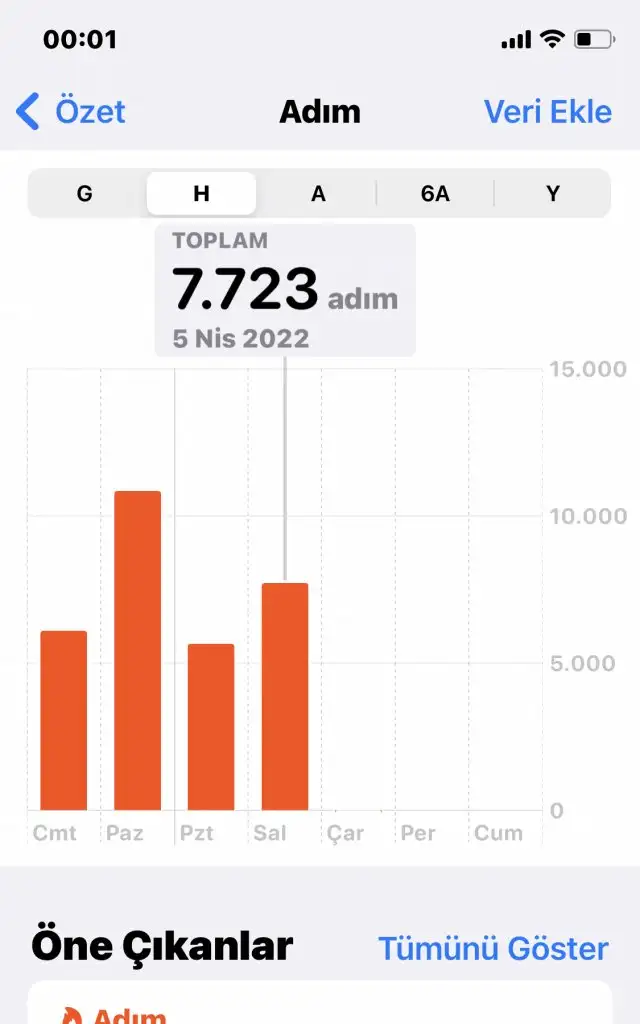Select the Cmt bar in the chart
640x1024 pixels.
point(63,720)
